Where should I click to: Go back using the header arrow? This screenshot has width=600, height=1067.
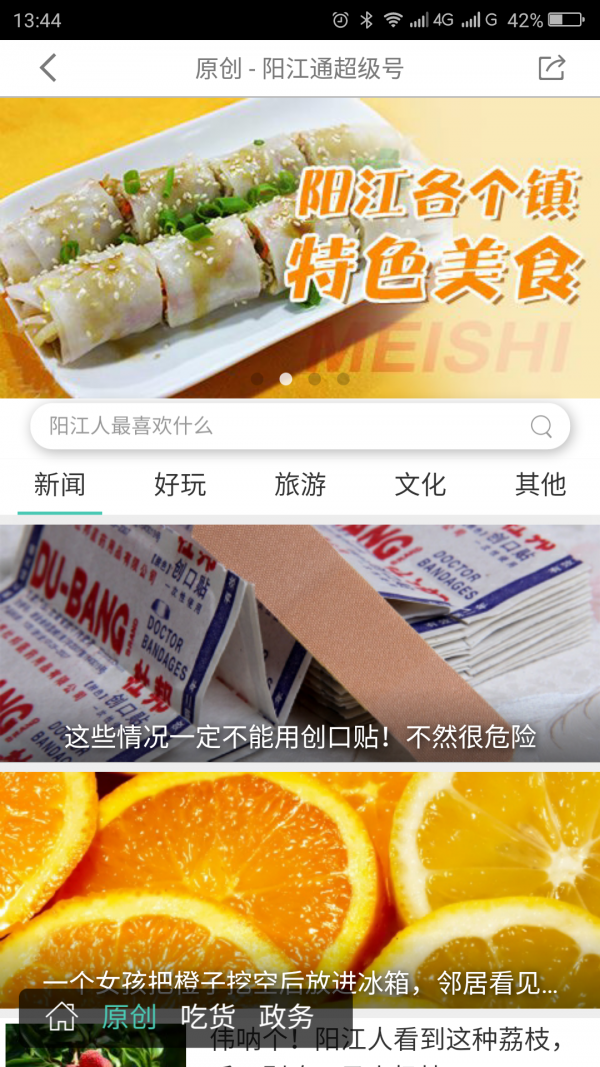(48, 68)
